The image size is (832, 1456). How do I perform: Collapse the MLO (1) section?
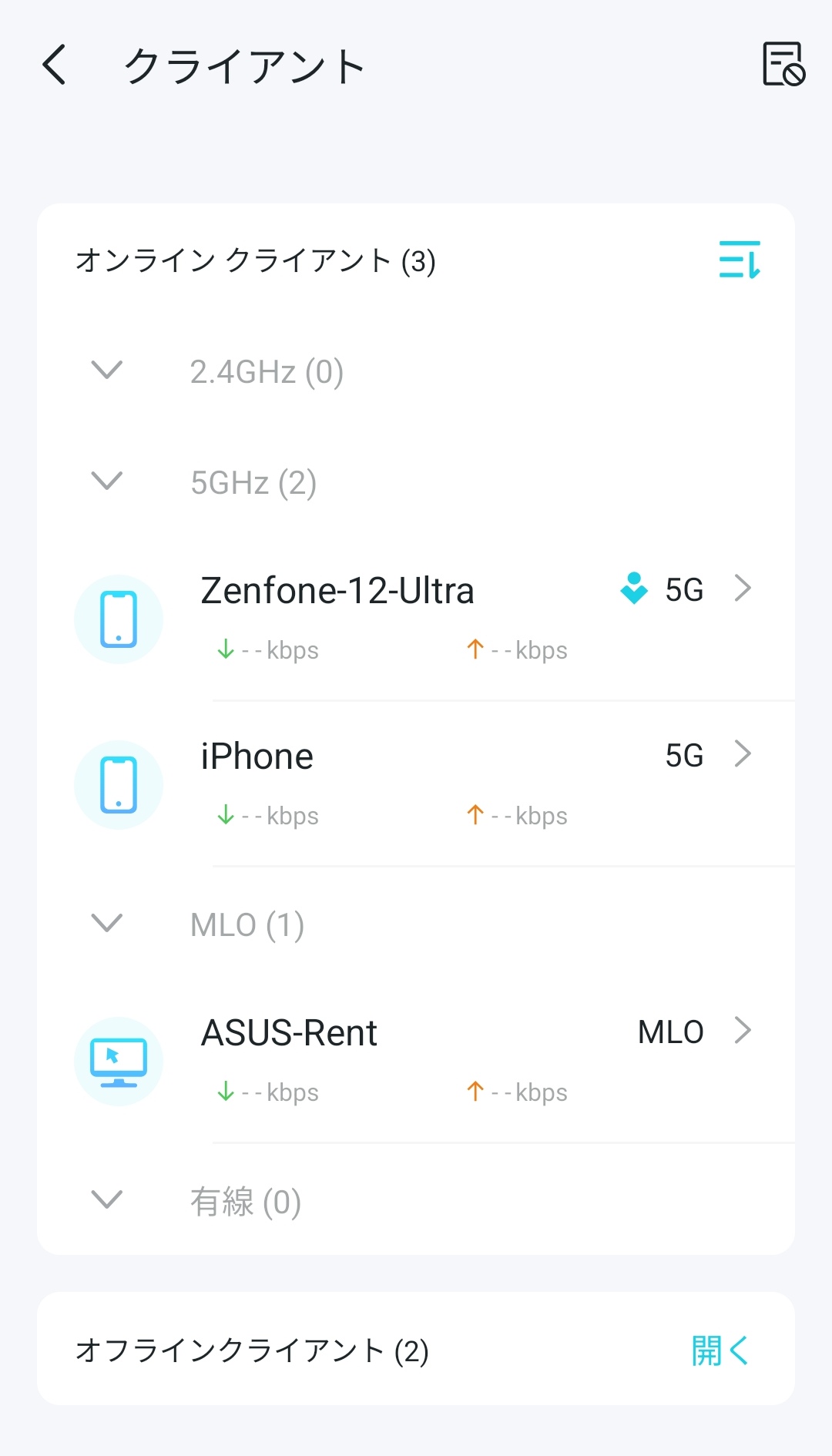(107, 923)
